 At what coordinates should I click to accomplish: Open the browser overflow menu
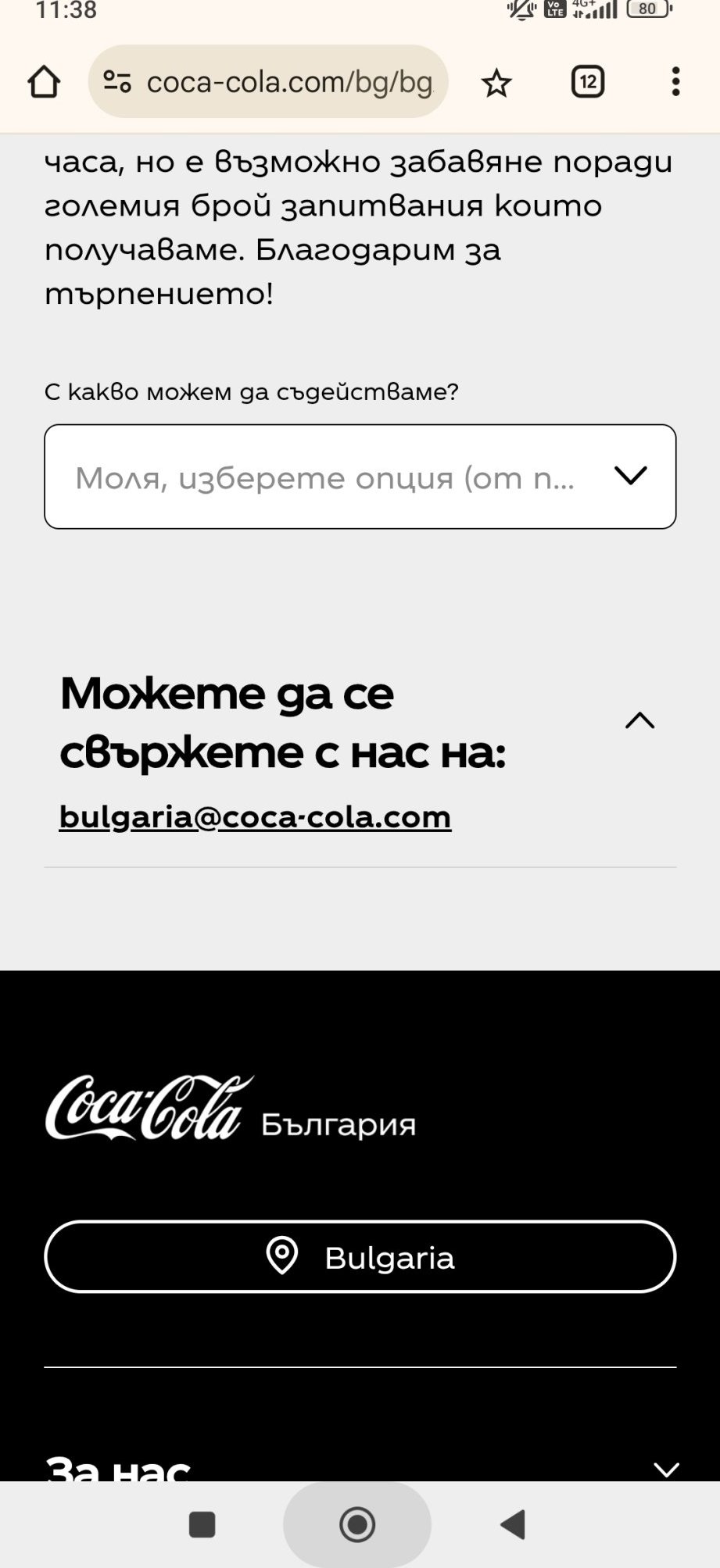click(675, 82)
